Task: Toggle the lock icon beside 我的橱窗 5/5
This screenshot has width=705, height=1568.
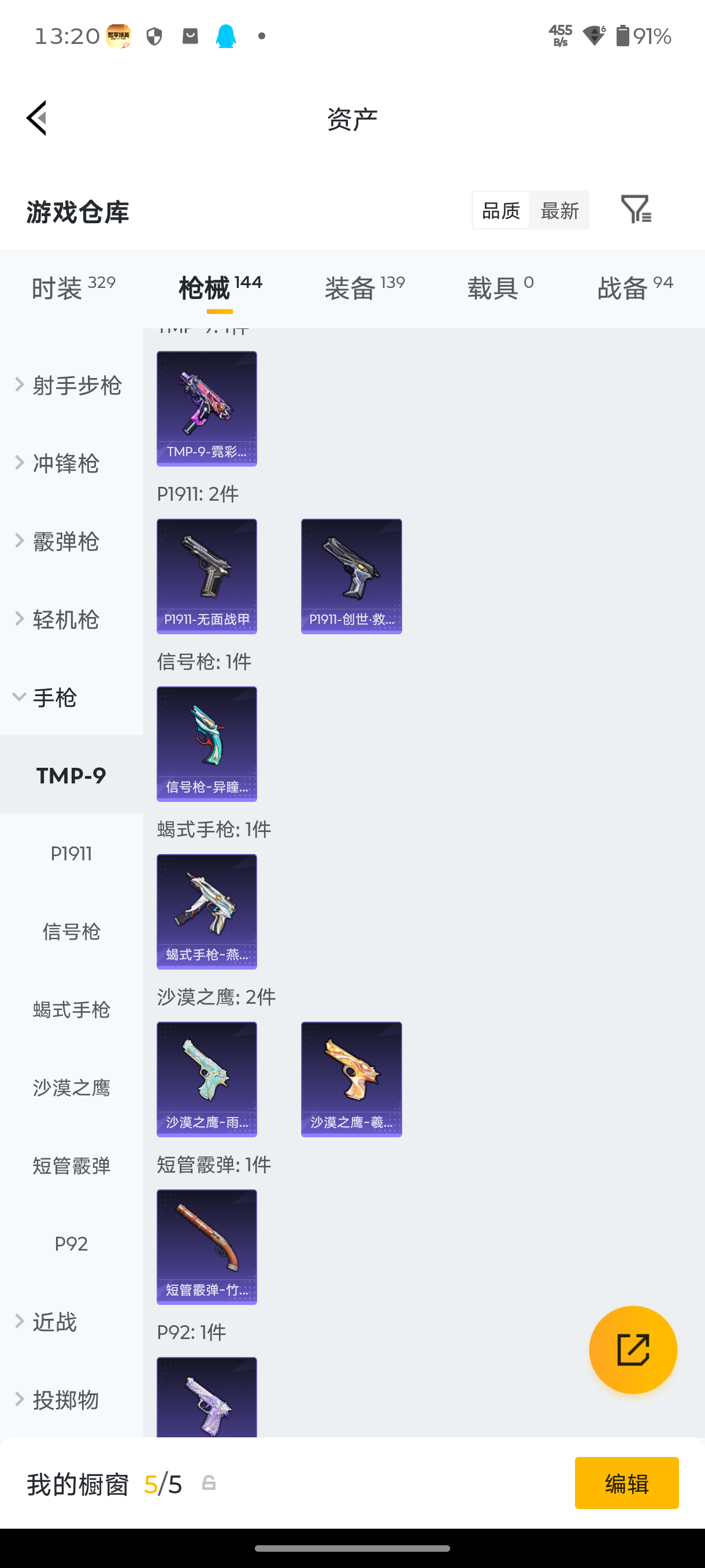Action: click(x=209, y=1484)
